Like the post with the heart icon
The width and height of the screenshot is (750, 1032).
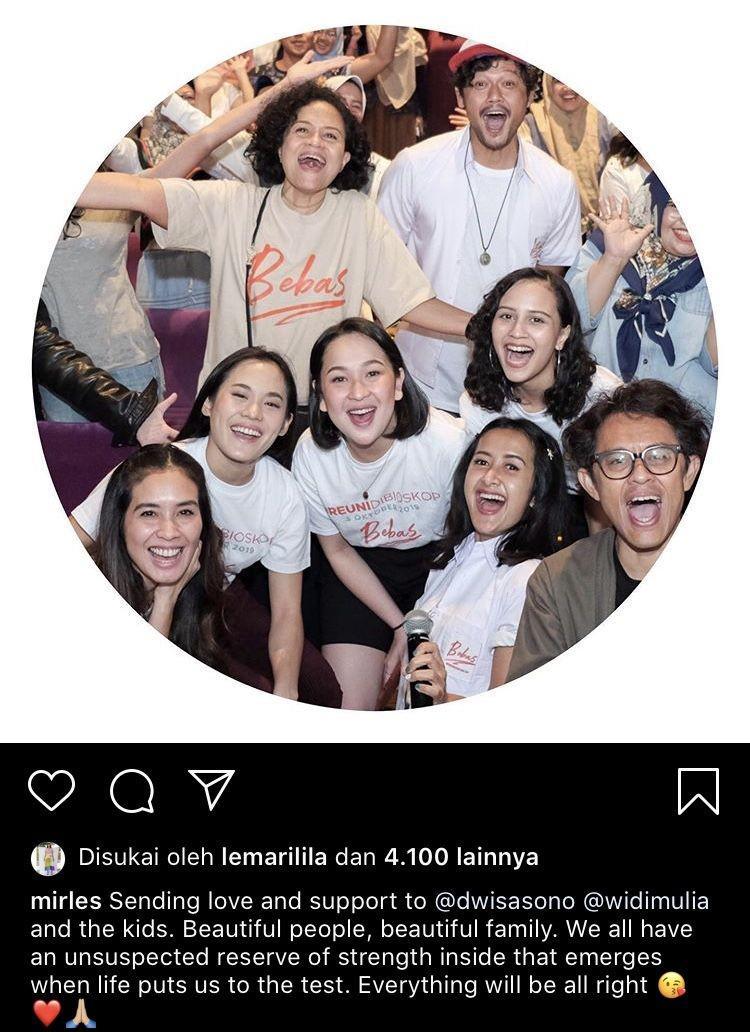[x=51, y=790]
